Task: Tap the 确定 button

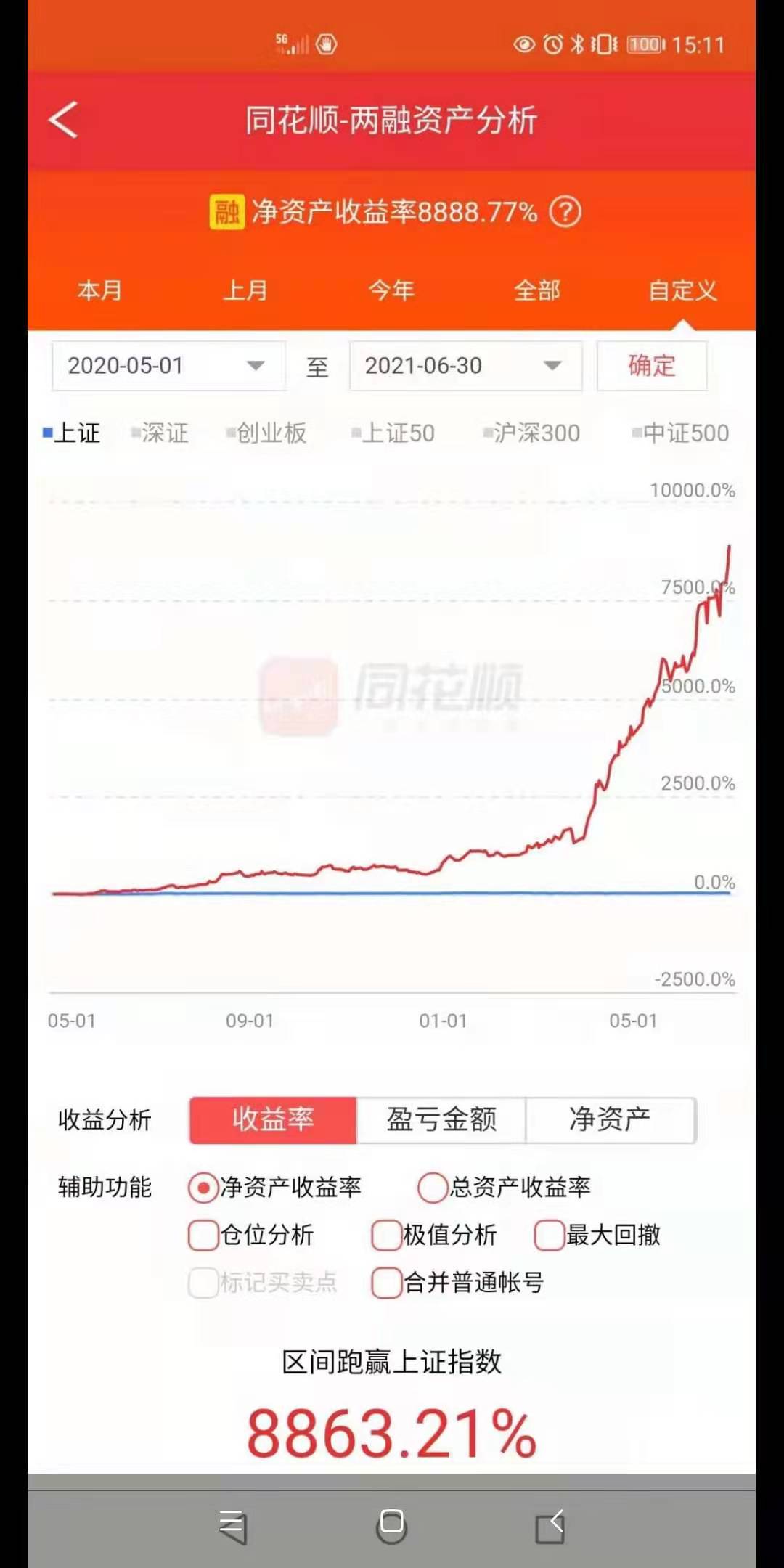Action: (651, 366)
